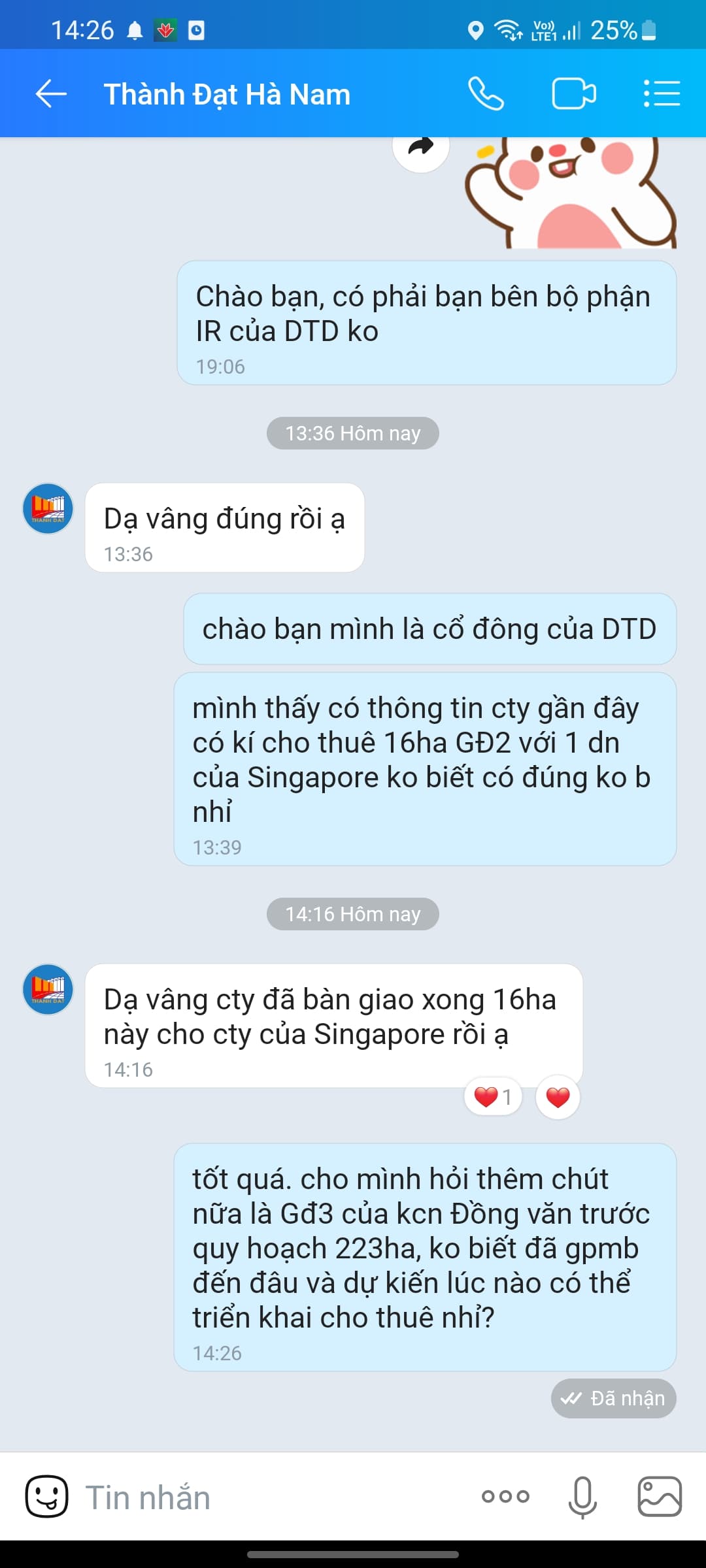Screen dimensions: 706x1568
Task: View the heart reaction count on the 14:16 message
Action: pos(493,1097)
